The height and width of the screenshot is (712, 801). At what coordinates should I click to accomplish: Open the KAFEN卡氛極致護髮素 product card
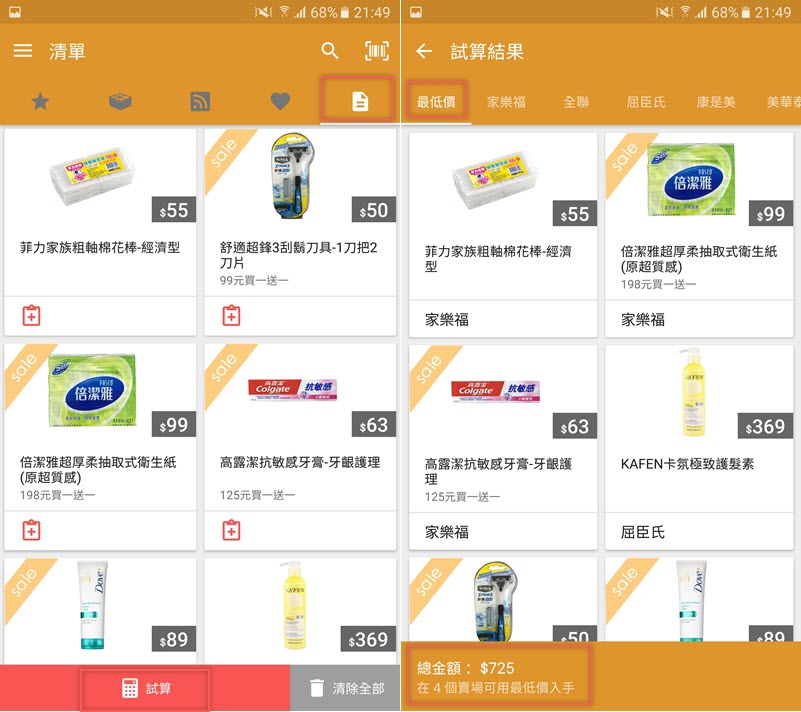(x=699, y=440)
